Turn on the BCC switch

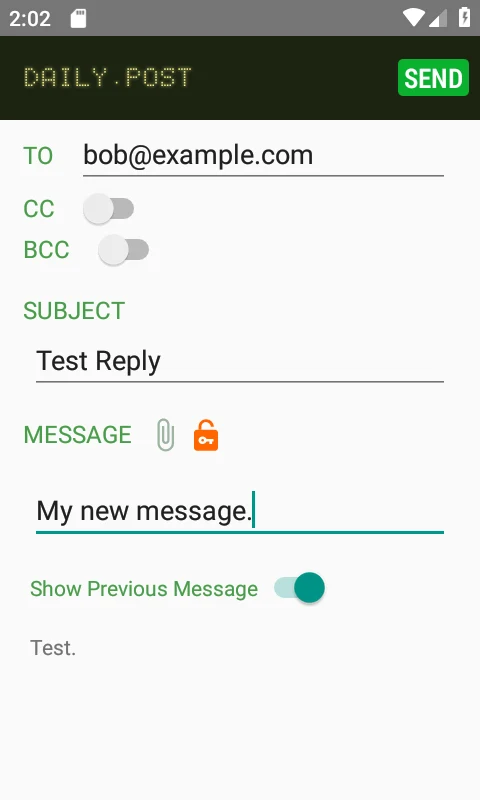[x=123, y=250]
